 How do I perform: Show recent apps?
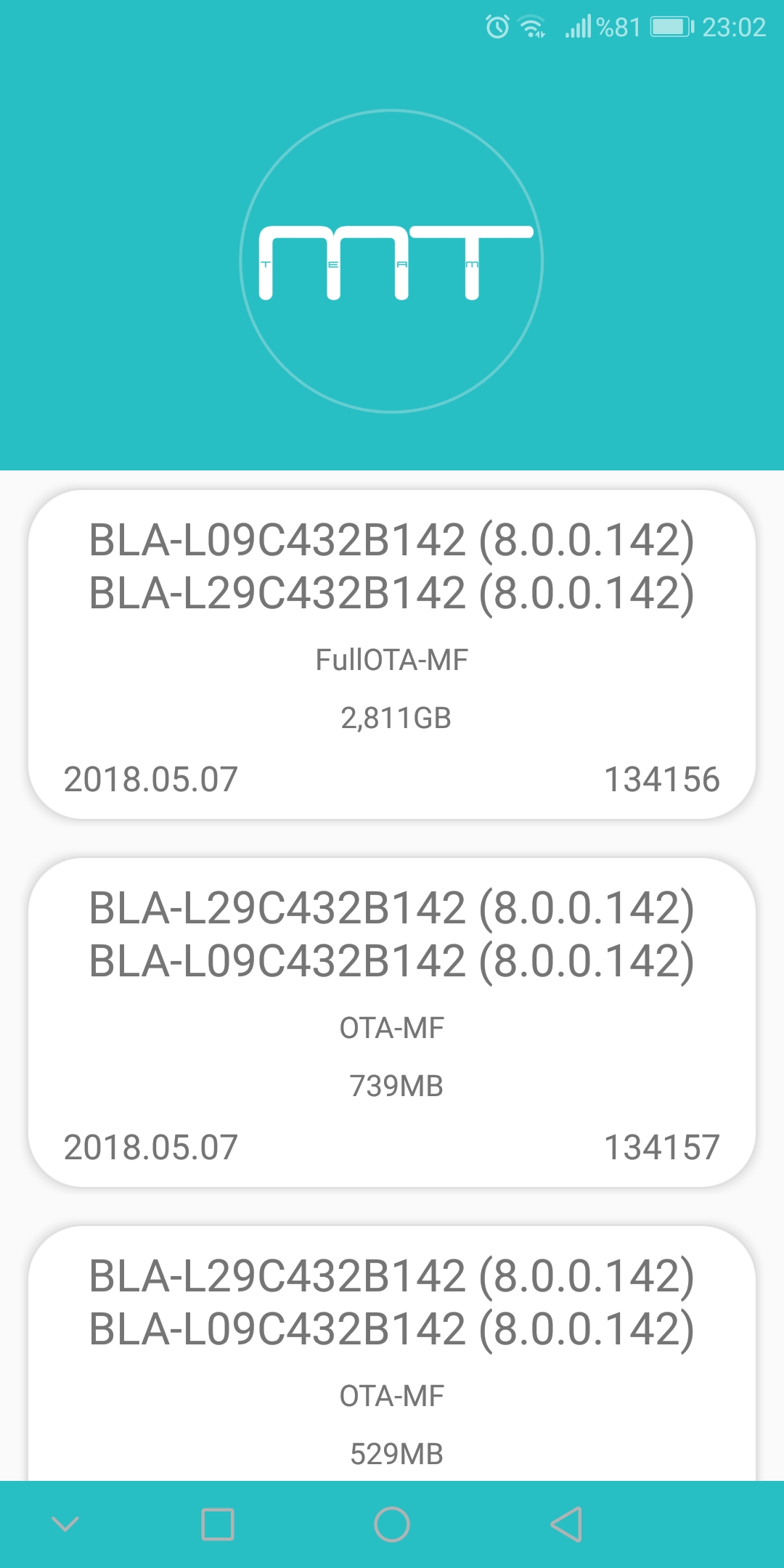click(x=218, y=1524)
